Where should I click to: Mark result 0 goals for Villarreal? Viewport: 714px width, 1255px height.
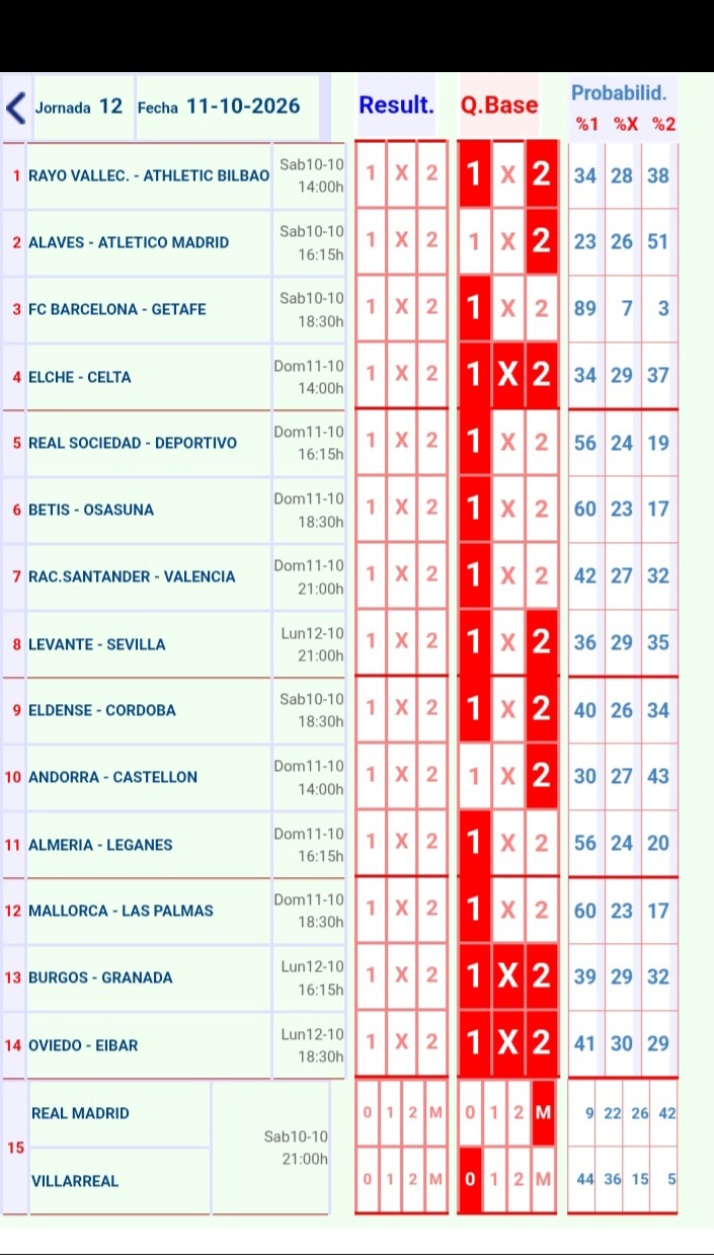(367, 1180)
